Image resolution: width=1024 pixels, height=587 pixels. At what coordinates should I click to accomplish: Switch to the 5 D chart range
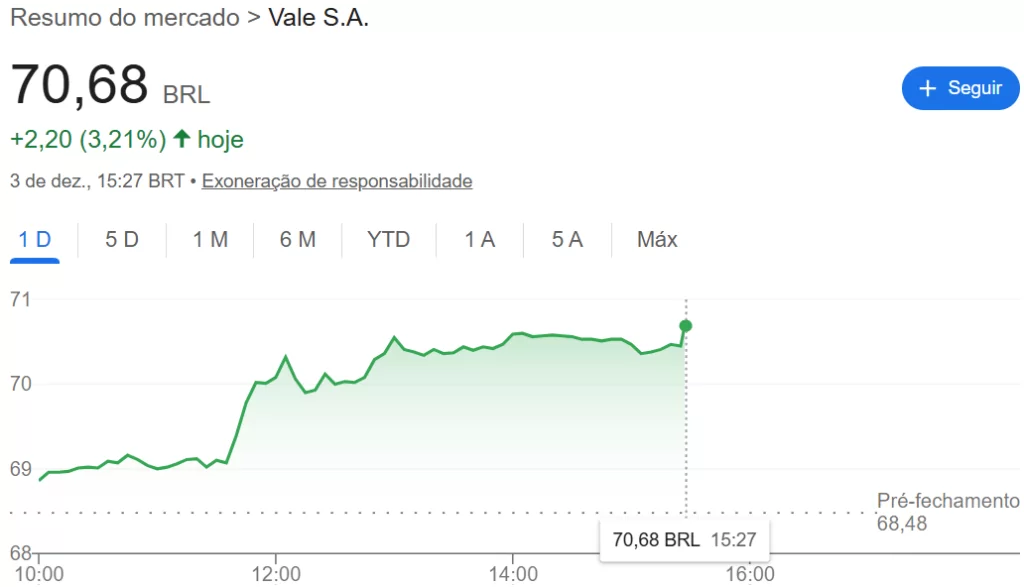pyautogui.click(x=122, y=240)
